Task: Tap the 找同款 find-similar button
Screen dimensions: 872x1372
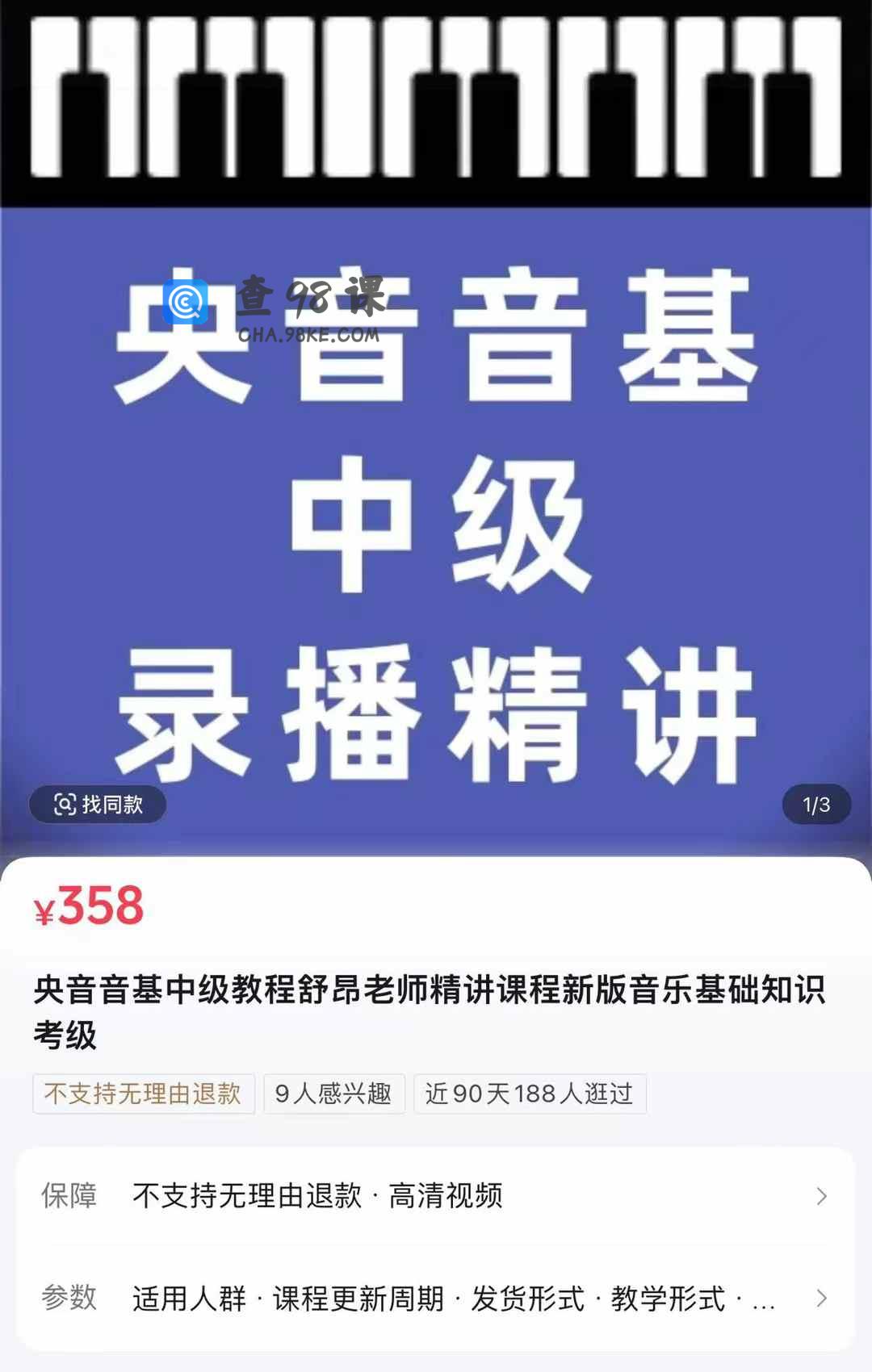Action: tap(98, 805)
